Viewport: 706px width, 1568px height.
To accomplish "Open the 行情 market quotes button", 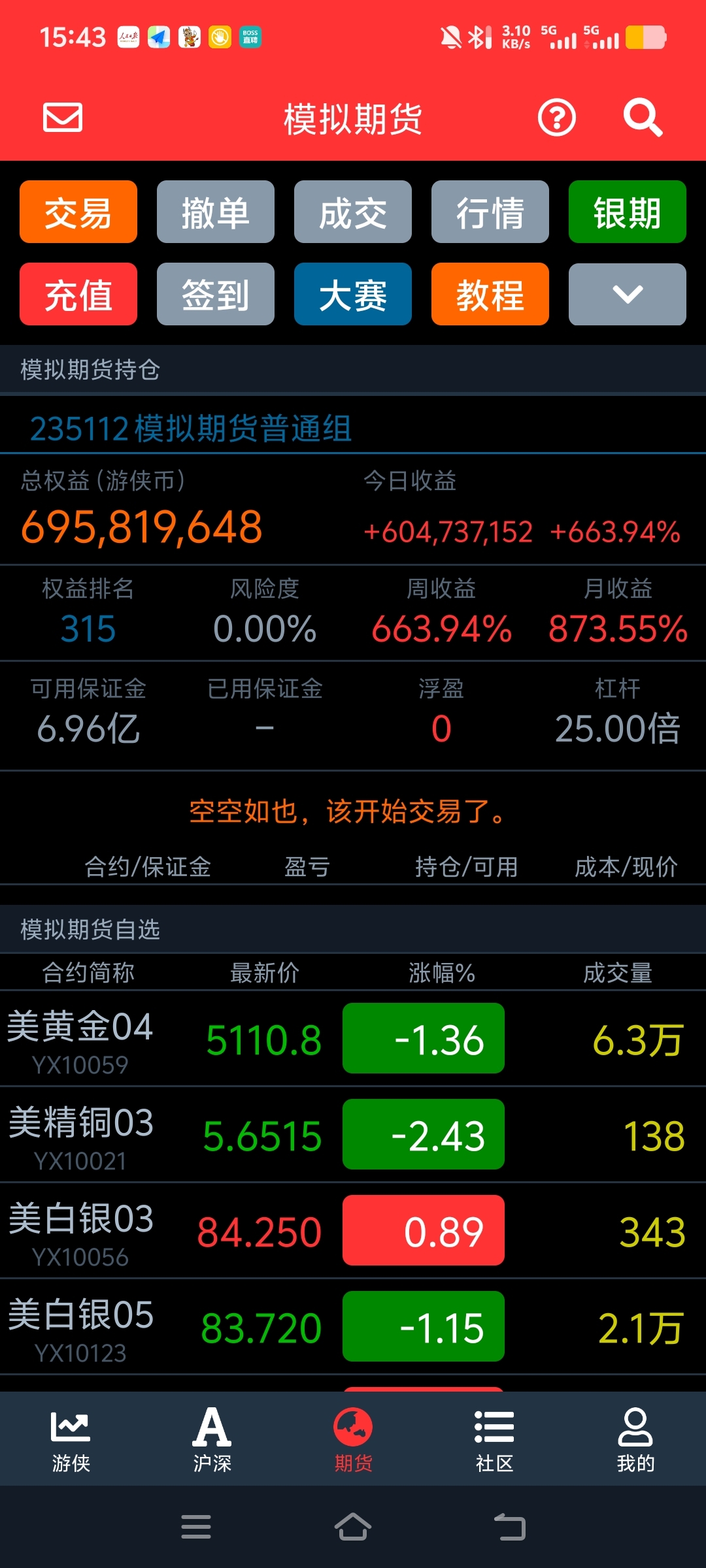I will click(490, 212).
